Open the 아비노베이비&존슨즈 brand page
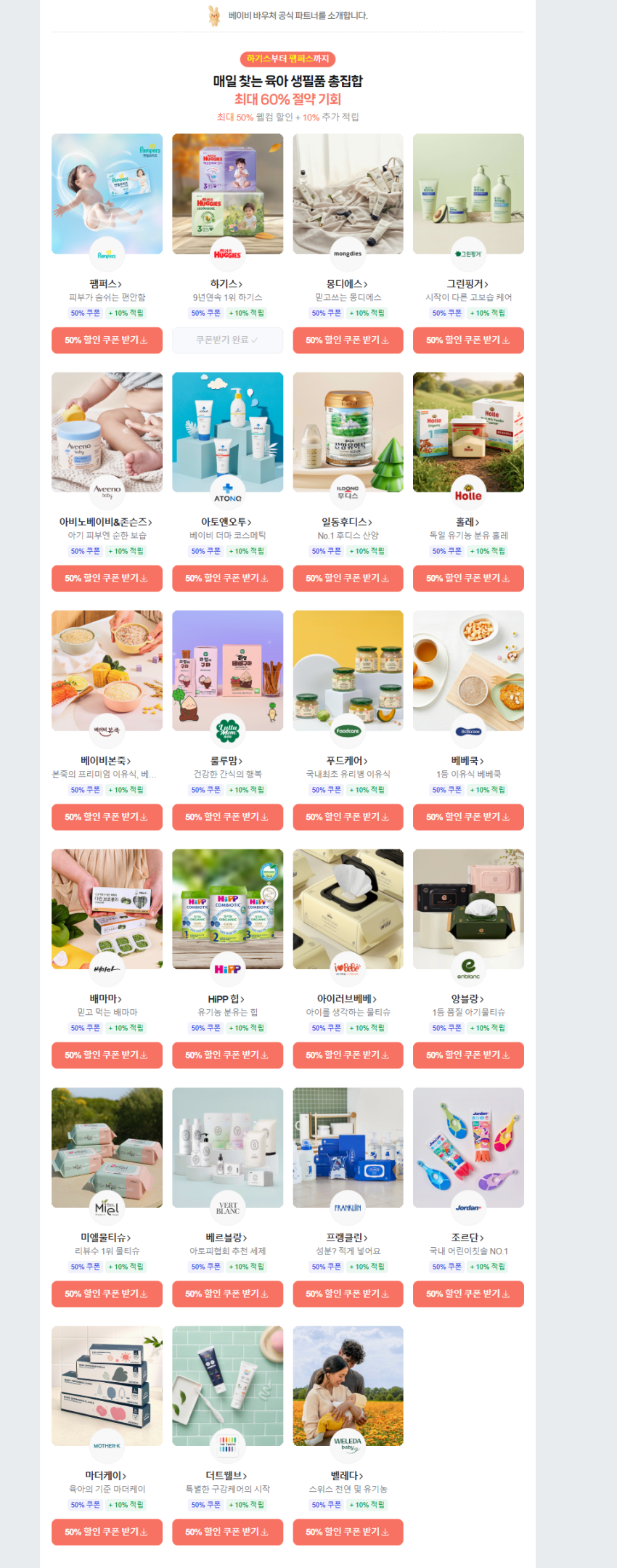 [x=106, y=522]
